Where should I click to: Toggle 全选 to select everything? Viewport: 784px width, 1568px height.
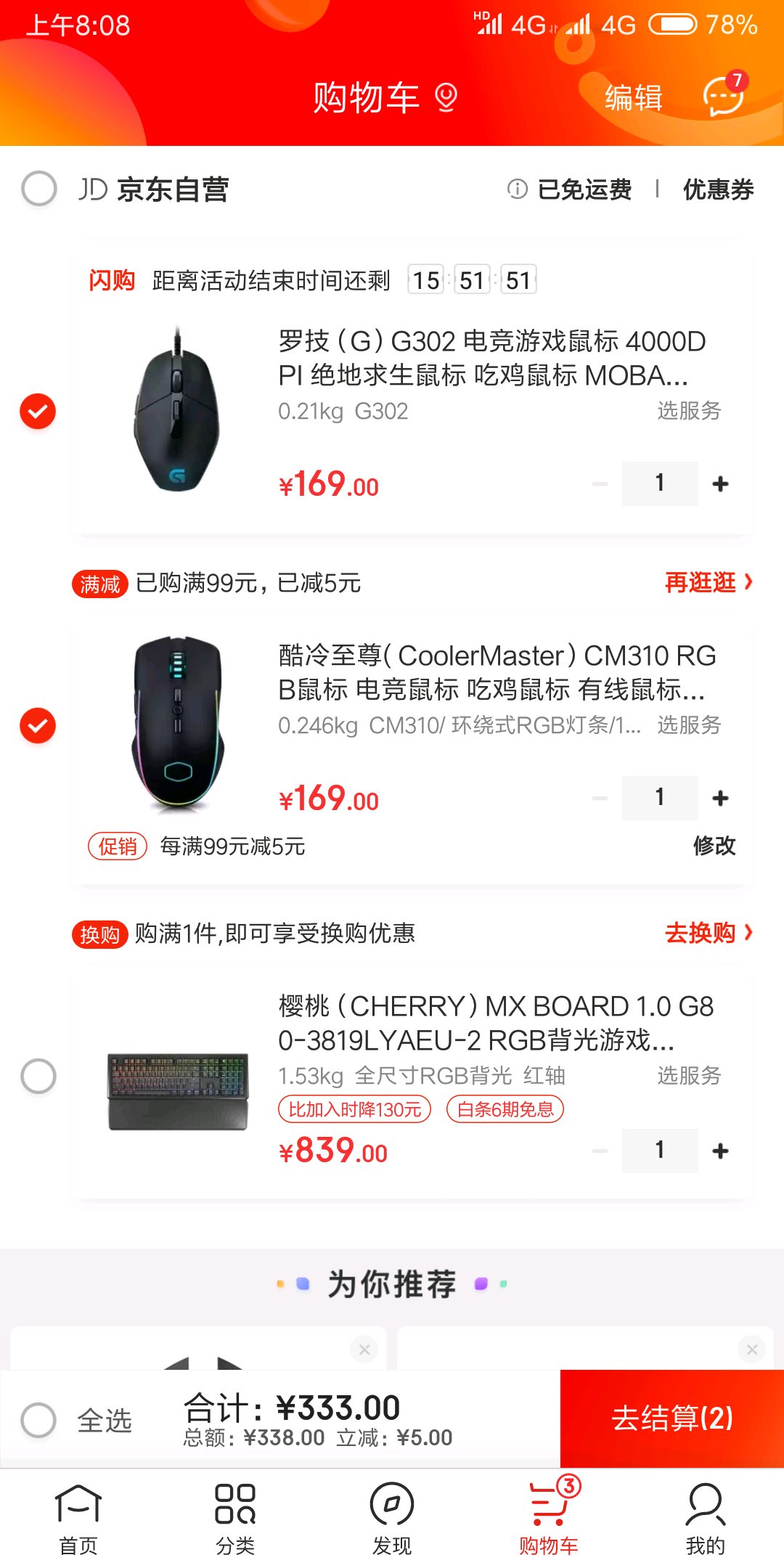[39, 1420]
